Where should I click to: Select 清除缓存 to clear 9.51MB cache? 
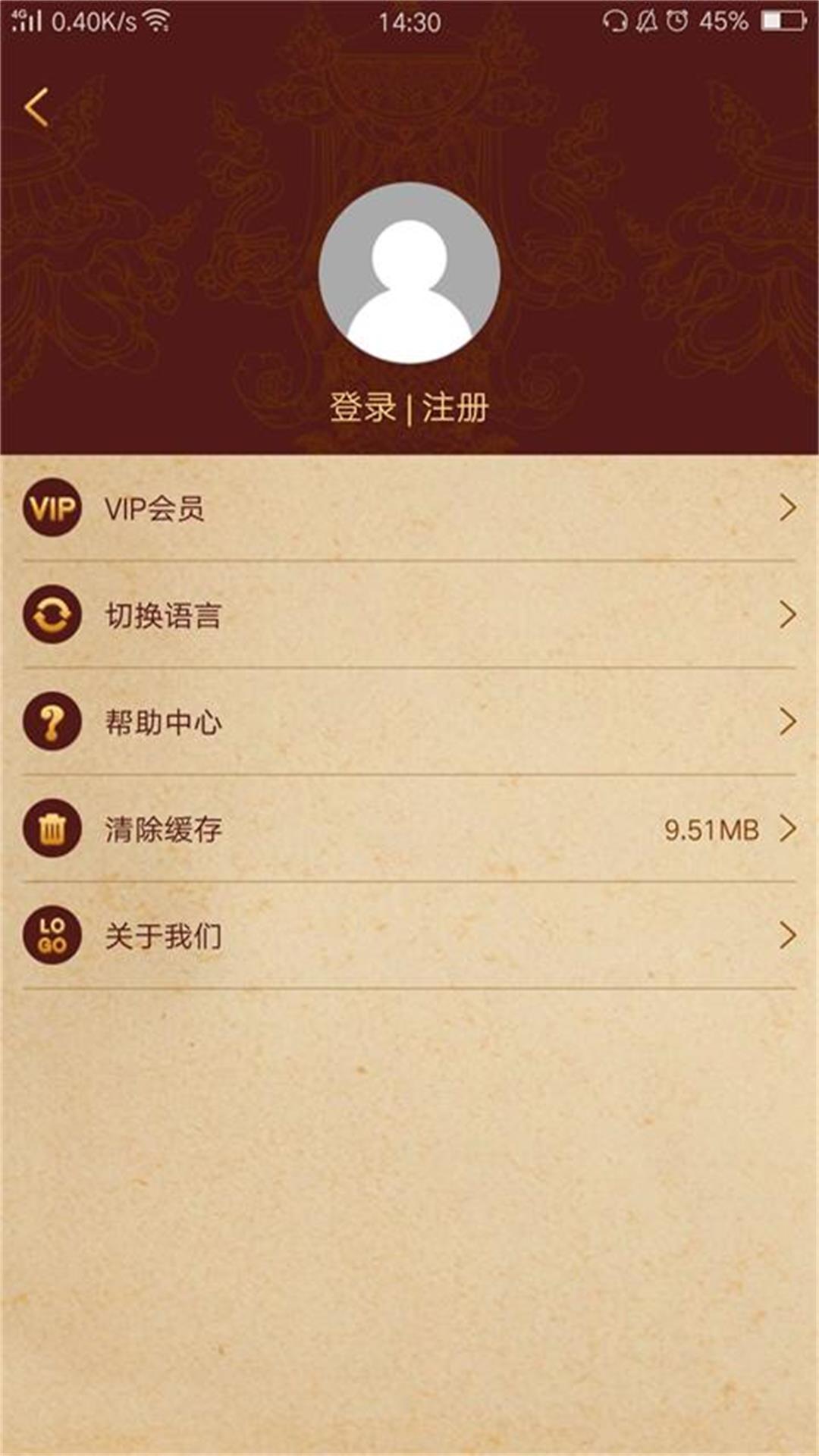pyautogui.click(x=409, y=829)
